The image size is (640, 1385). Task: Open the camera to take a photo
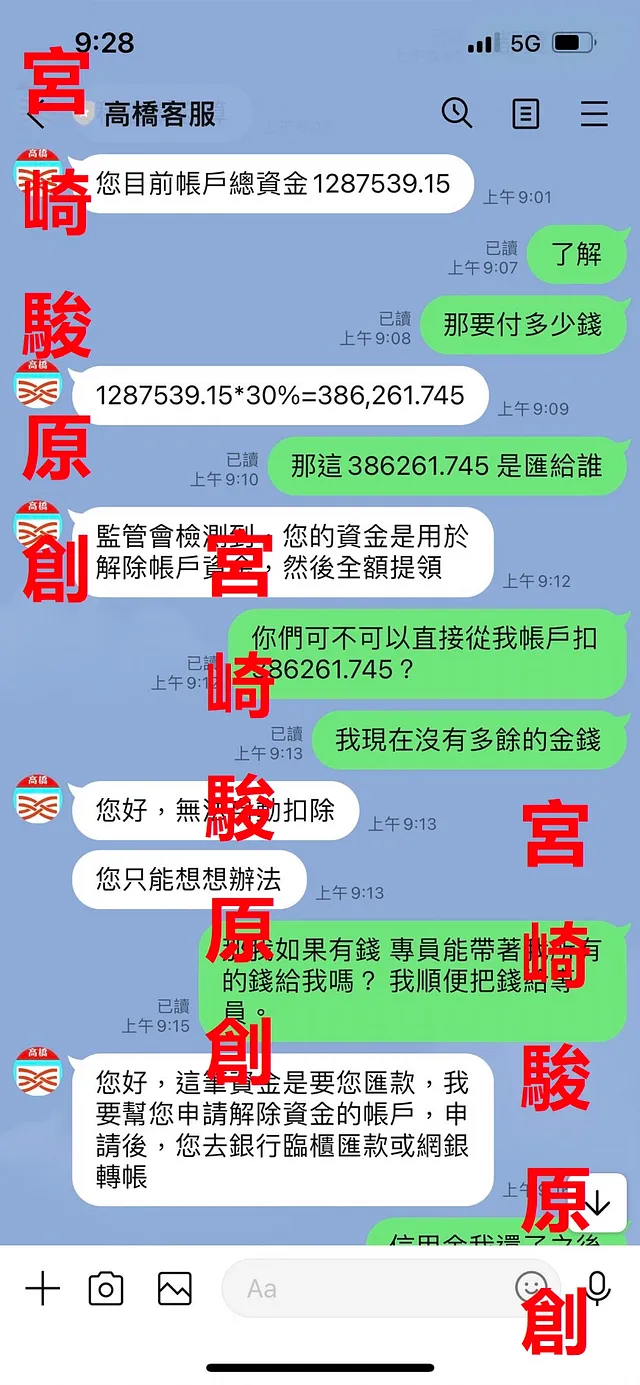(x=106, y=1289)
